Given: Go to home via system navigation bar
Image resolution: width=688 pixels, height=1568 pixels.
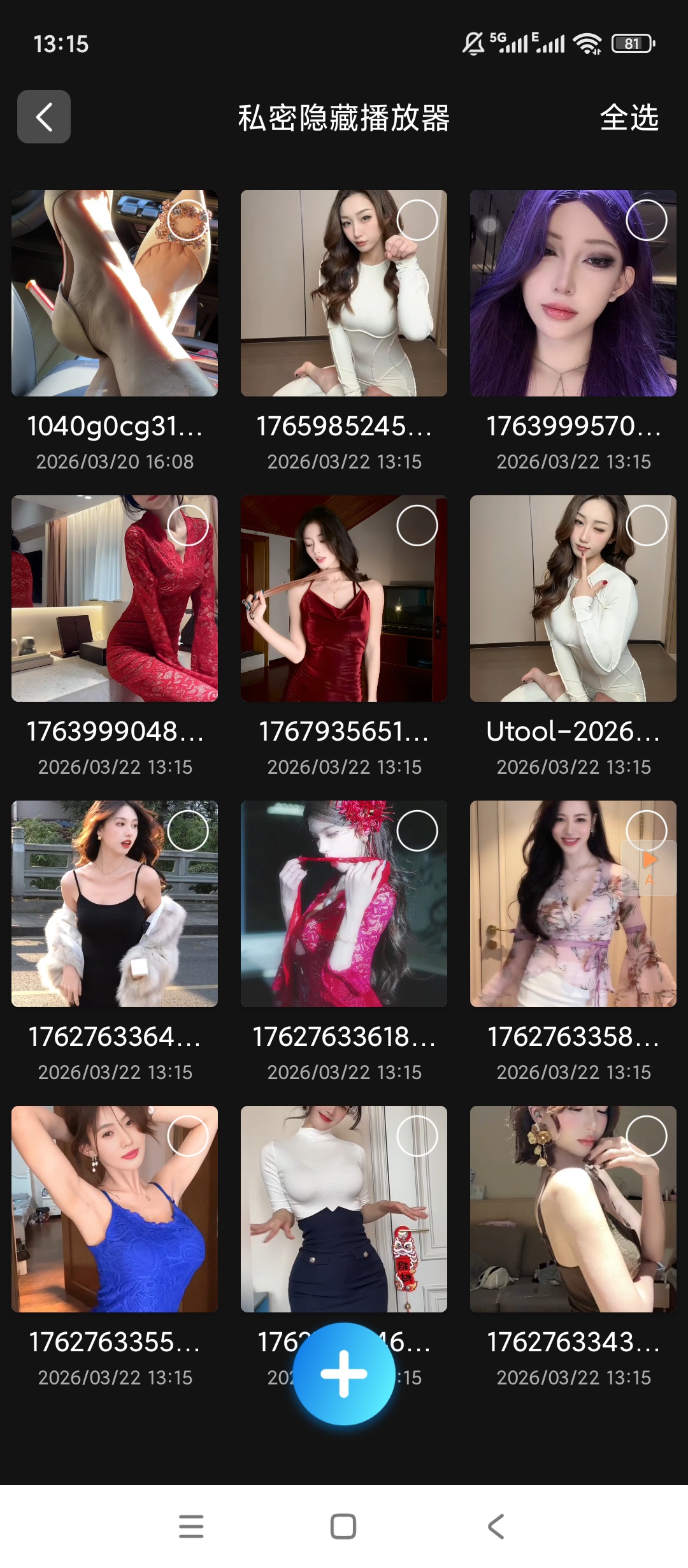Looking at the screenshot, I should [343, 1527].
